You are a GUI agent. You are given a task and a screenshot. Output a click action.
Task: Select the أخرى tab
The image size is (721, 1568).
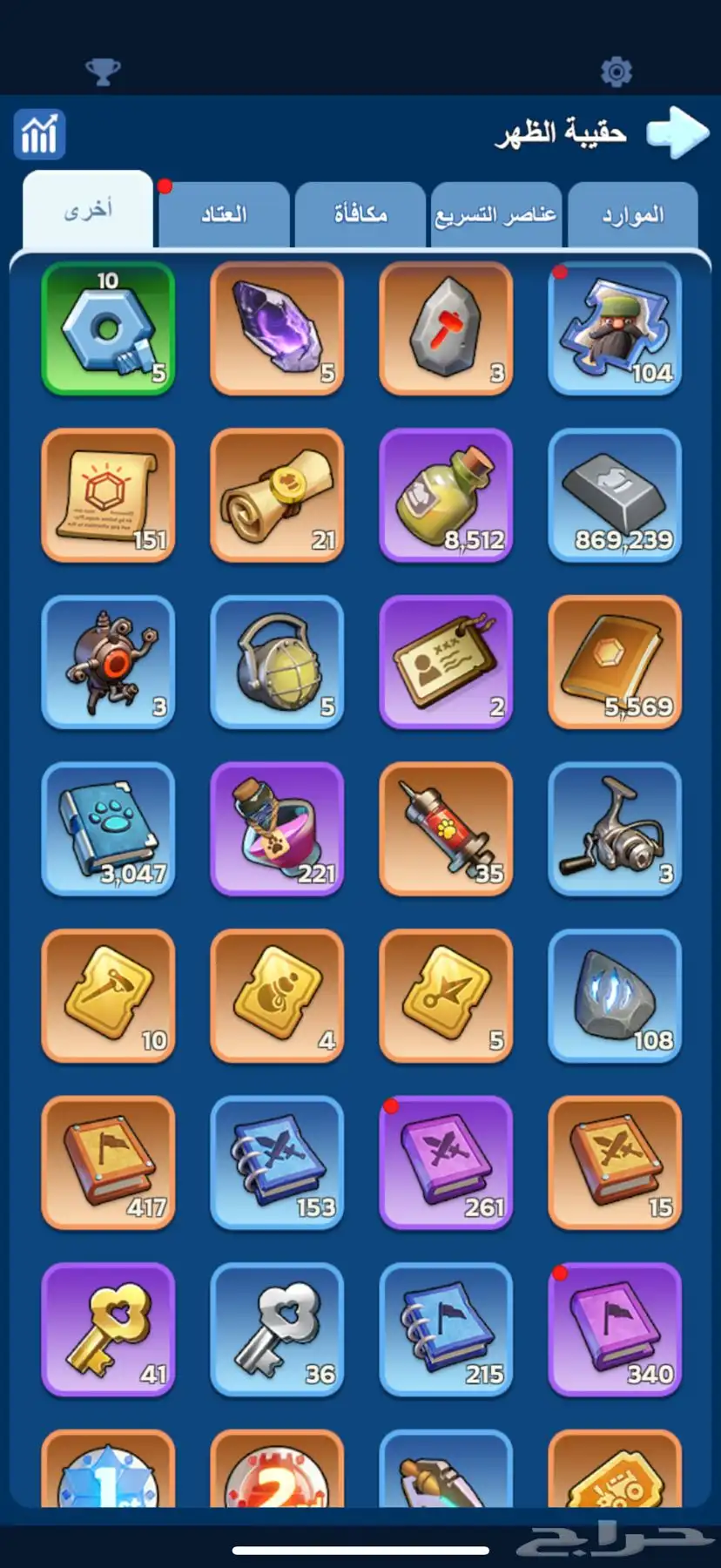pos(88,211)
